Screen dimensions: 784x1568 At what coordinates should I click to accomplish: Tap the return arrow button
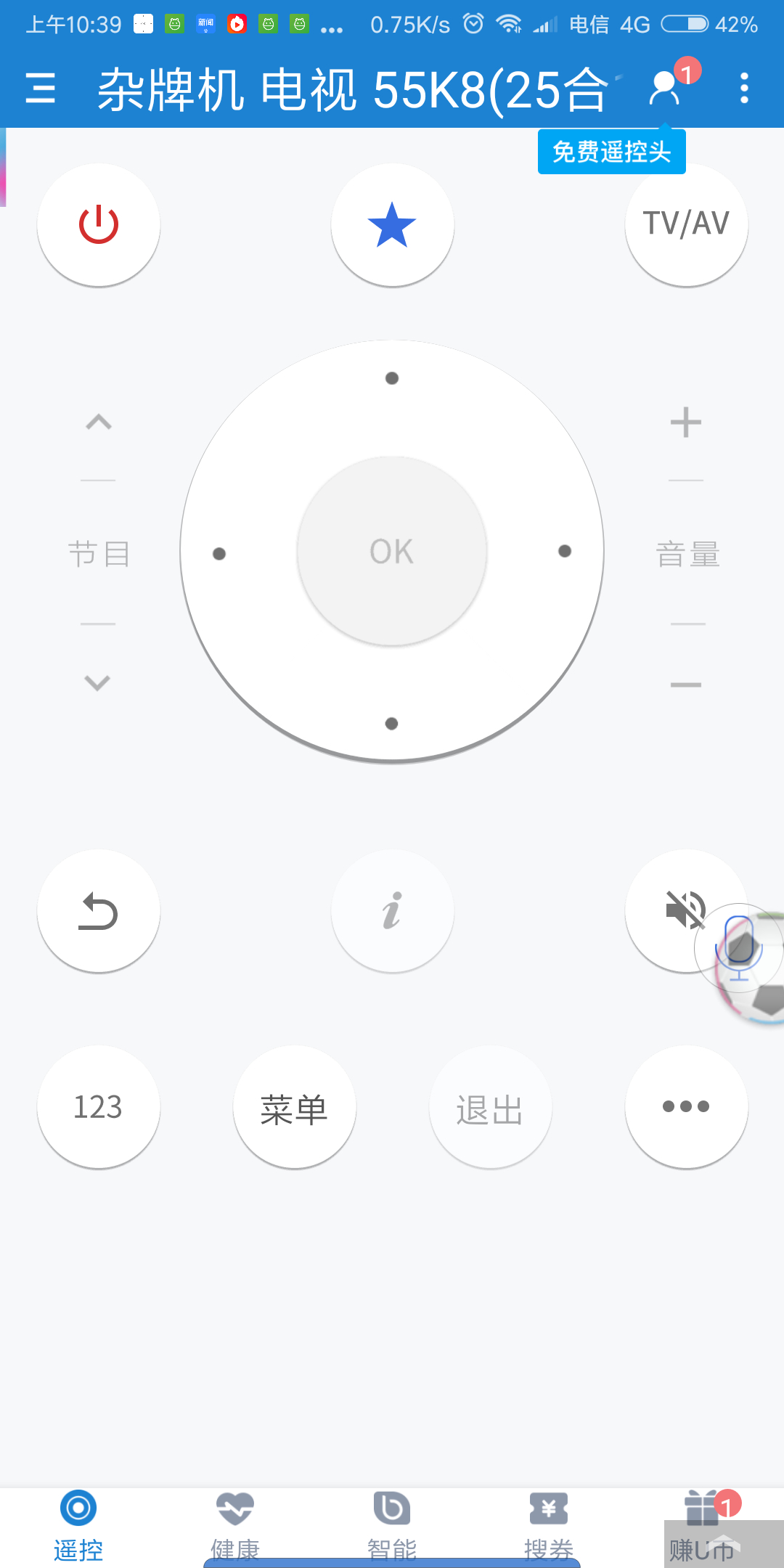coord(99,911)
